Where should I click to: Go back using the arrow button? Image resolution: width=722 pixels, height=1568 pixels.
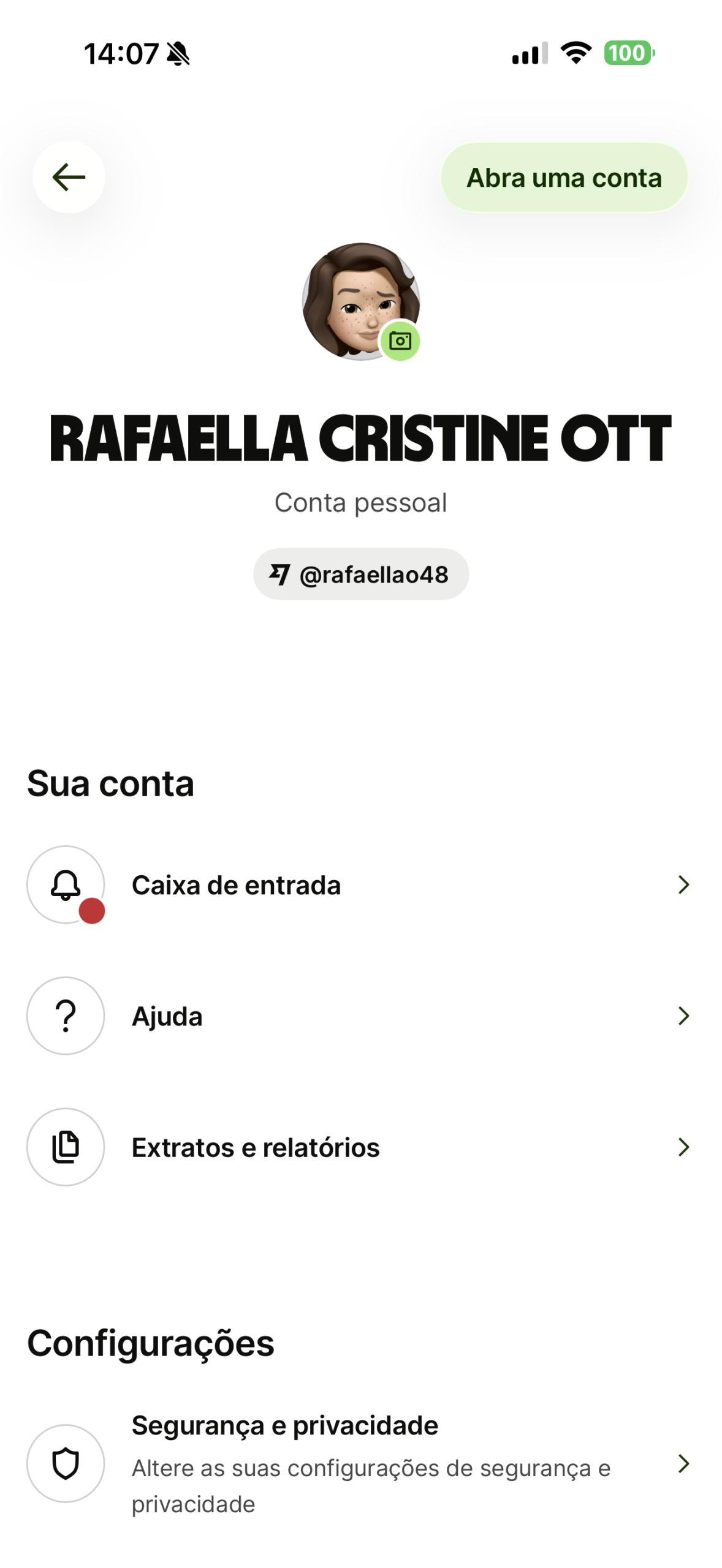click(69, 177)
